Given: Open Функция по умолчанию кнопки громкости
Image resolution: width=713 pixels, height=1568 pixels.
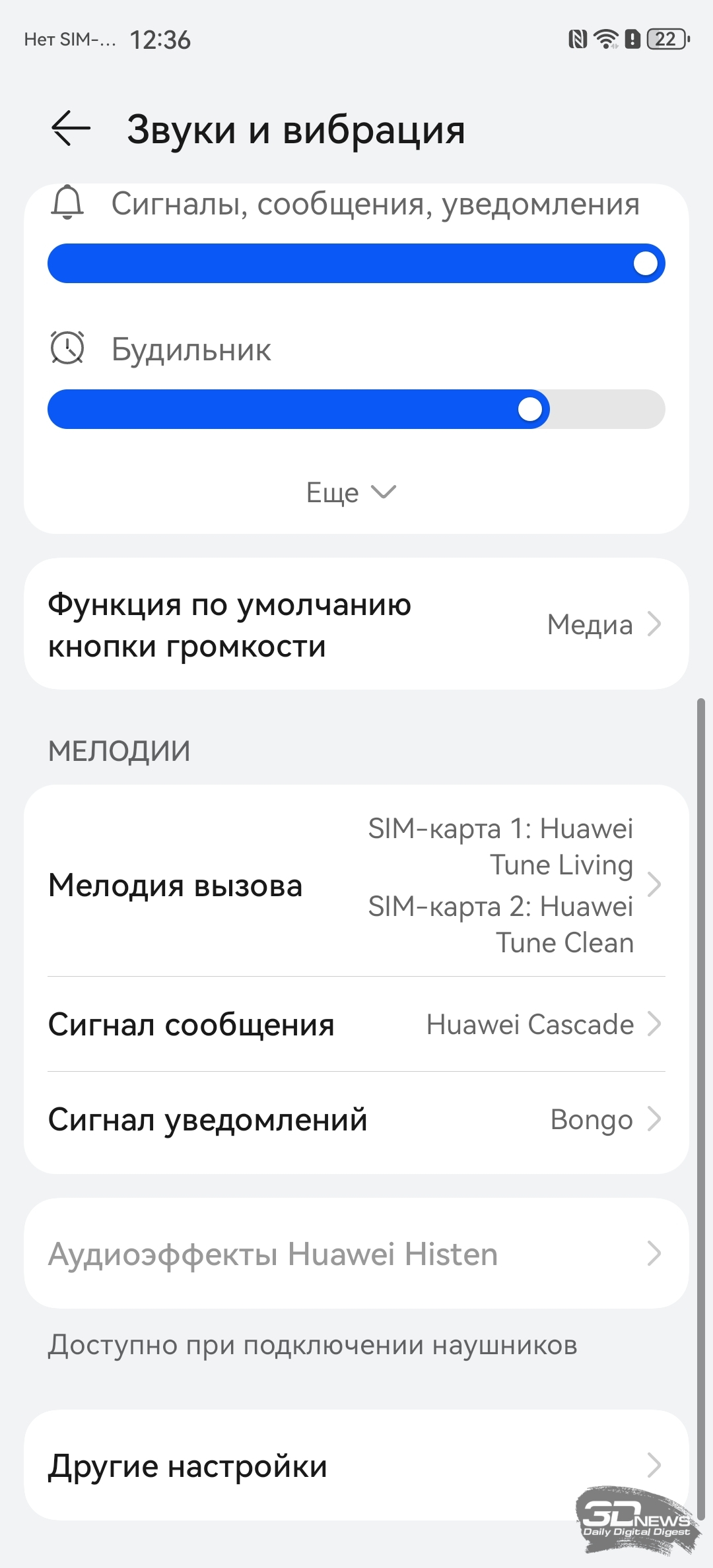Looking at the screenshot, I should [x=356, y=624].
